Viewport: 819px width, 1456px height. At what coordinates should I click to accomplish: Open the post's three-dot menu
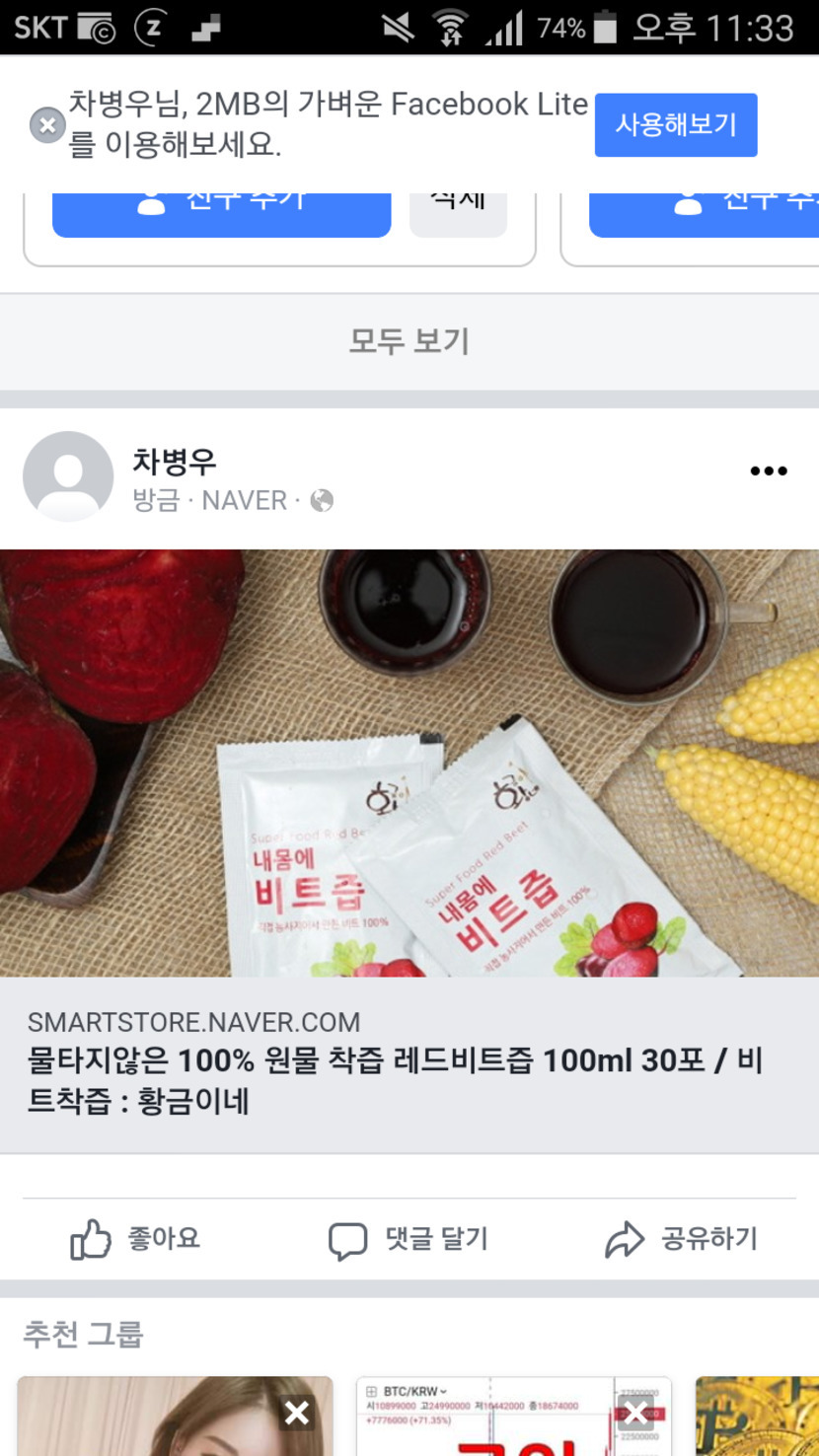pyautogui.click(x=768, y=471)
